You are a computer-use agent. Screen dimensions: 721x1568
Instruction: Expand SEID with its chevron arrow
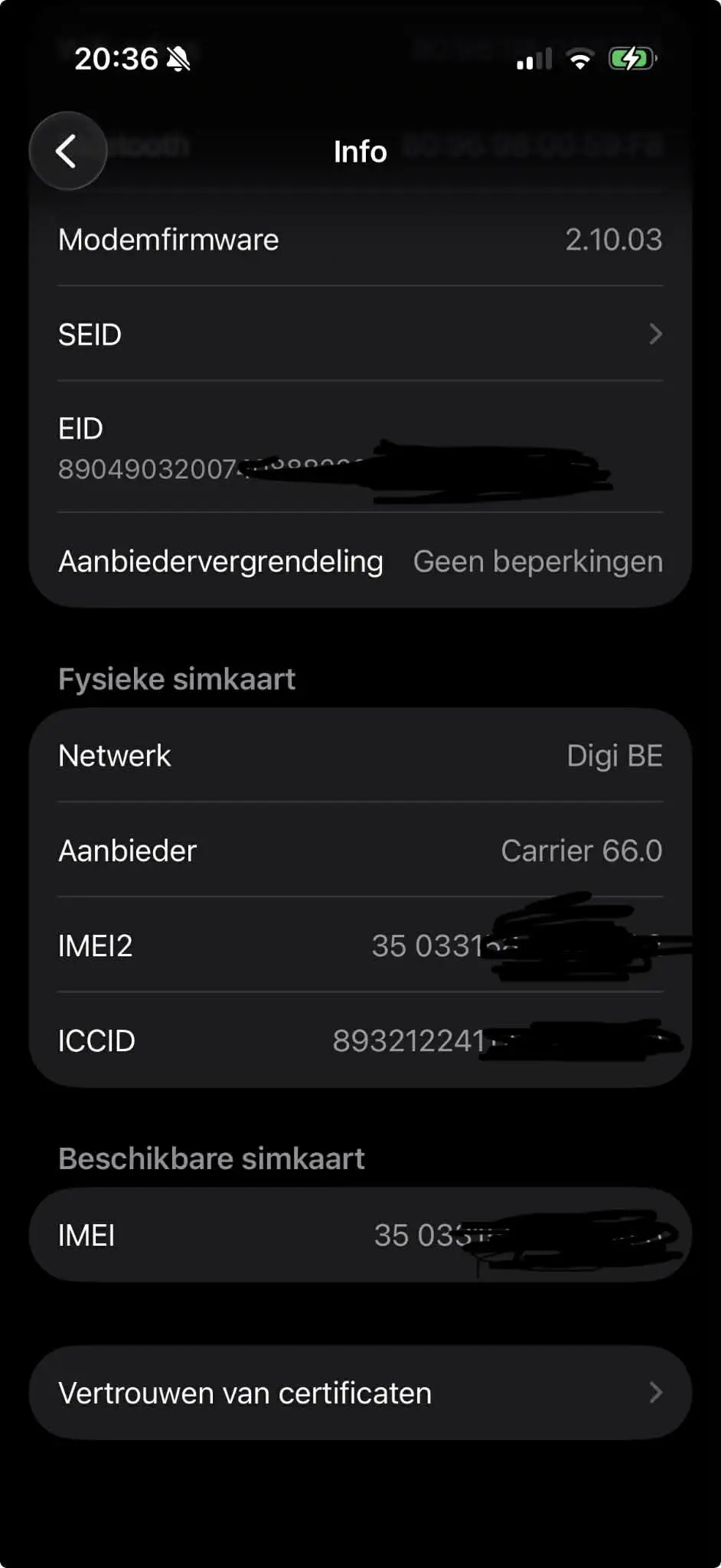click(x=655, y=334)
